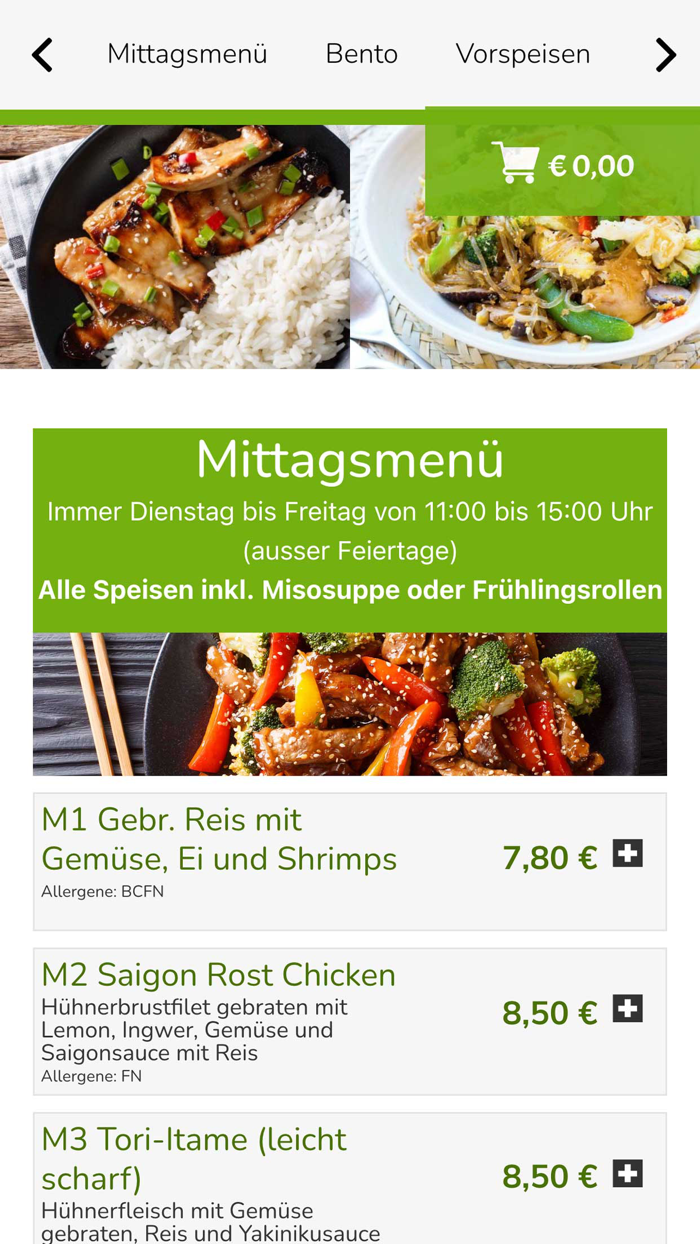Tap the left arrow in category bar

tap(42, 55)
